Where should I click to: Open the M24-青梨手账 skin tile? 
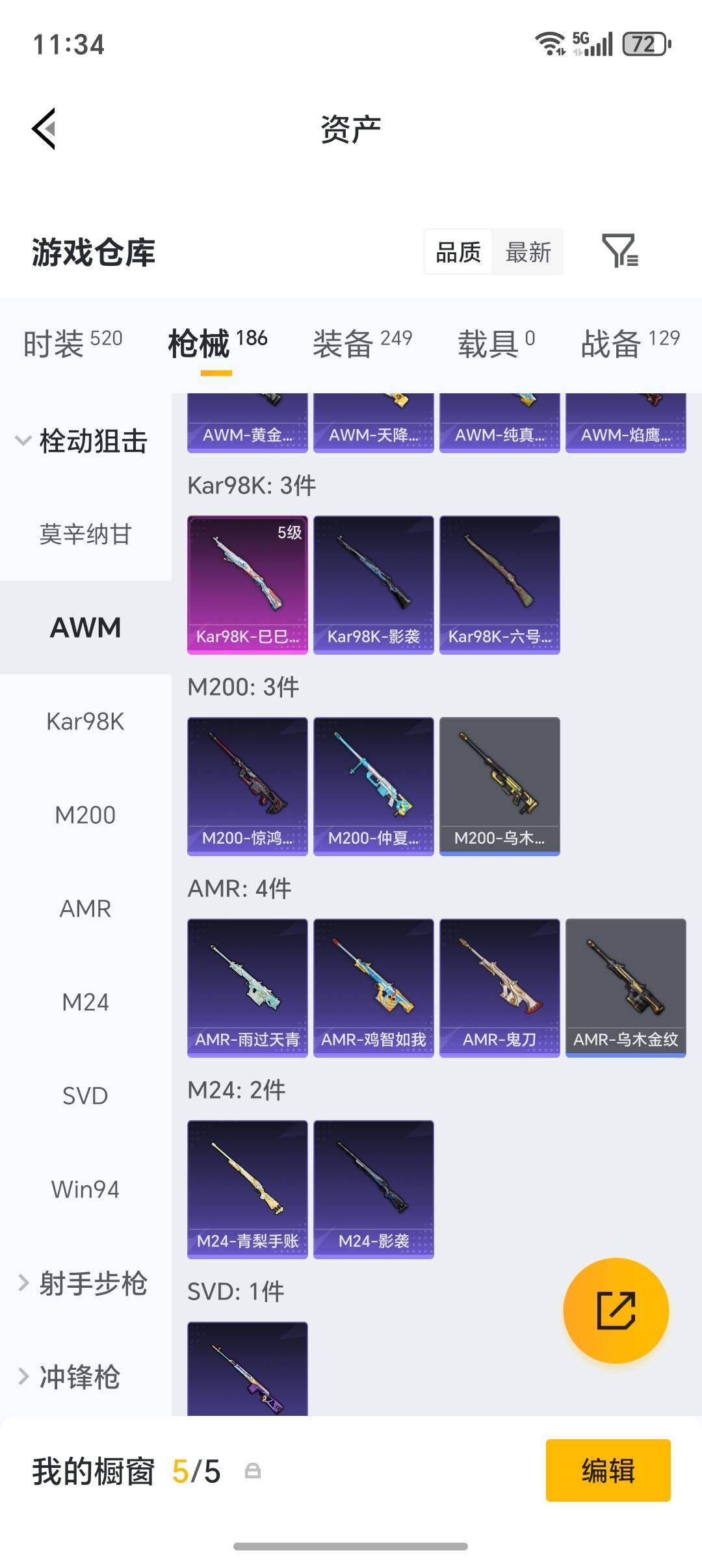tap(248, 1189)
